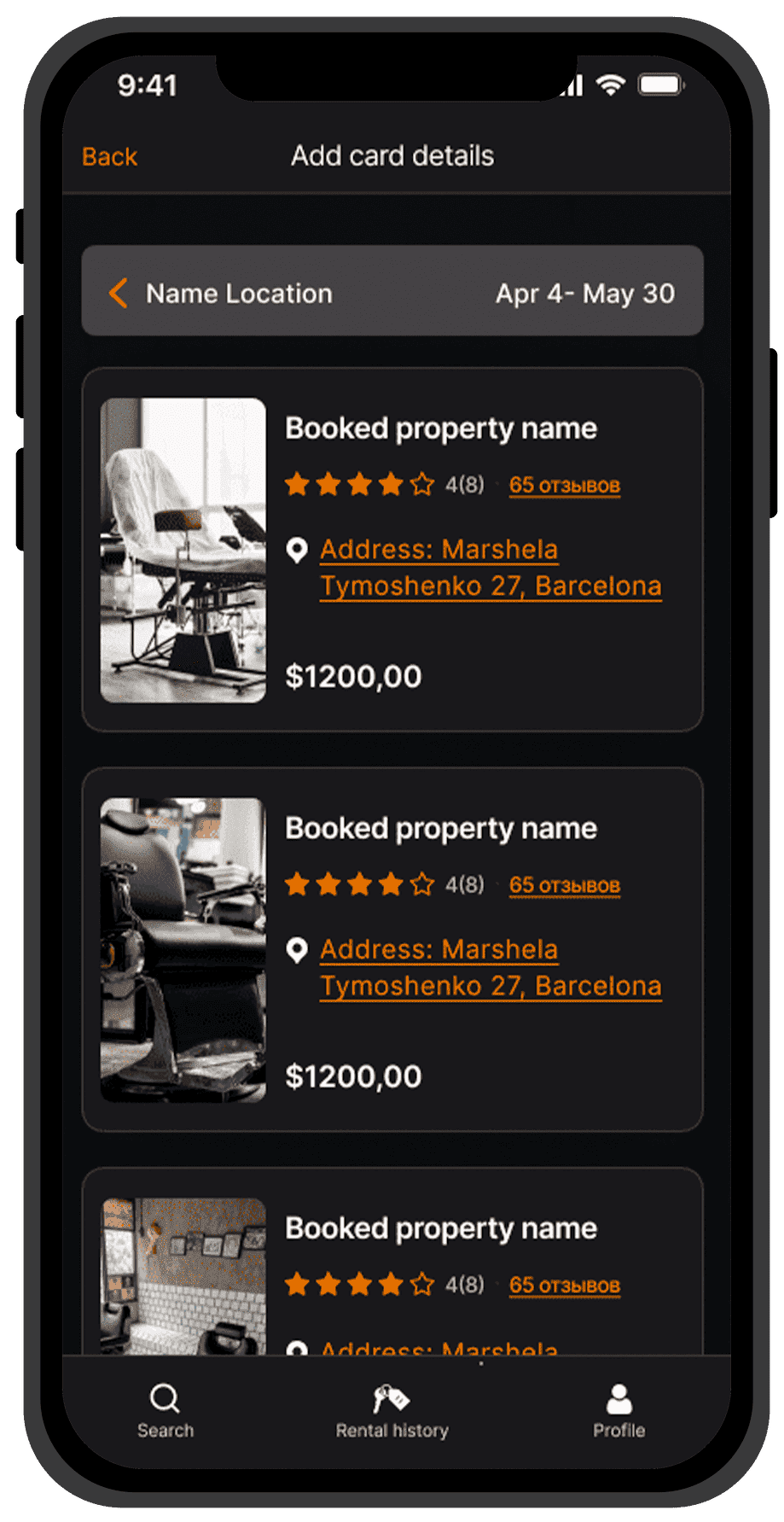The image size is (784, 1522).
Task: Tap the orange chevron beside Name Location
Action: (119, 293)
